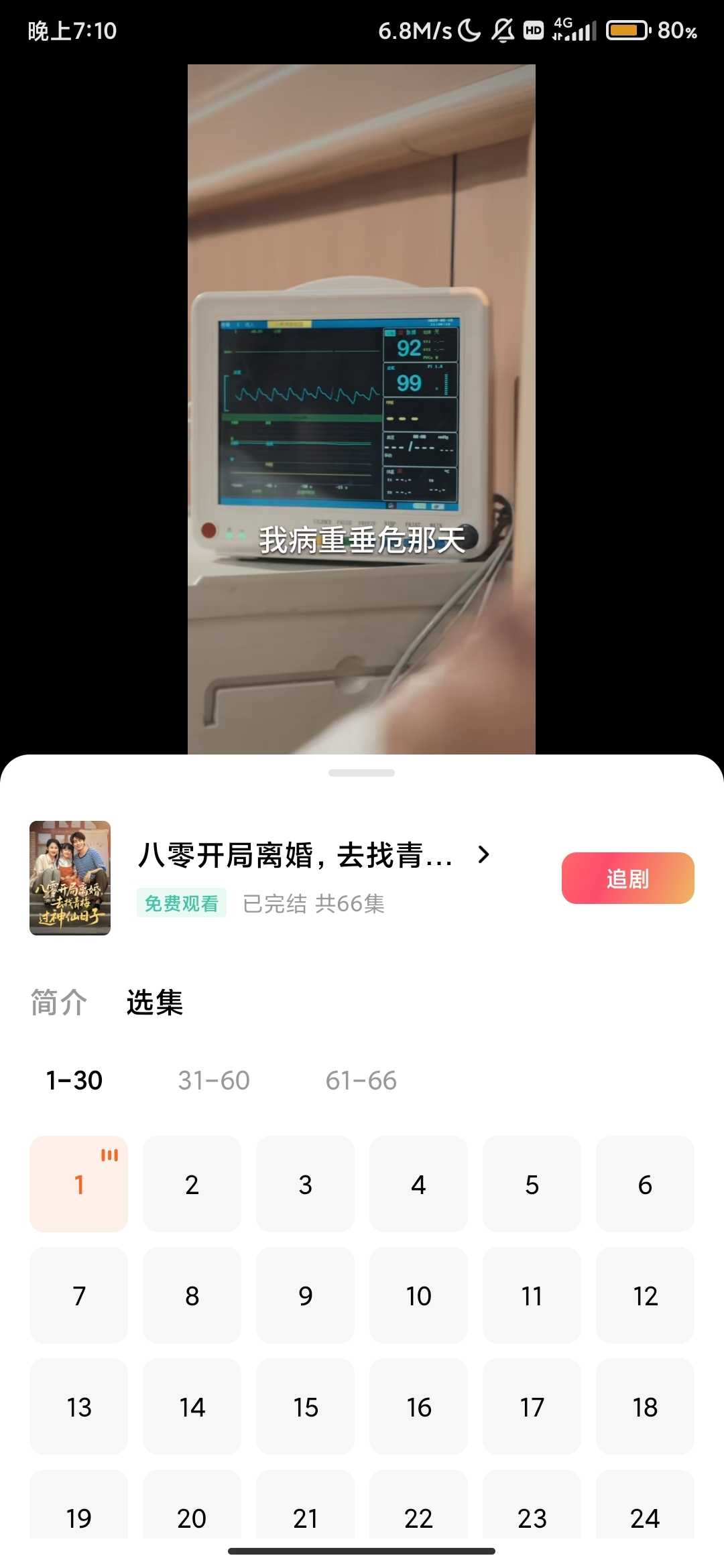Choose episode 16
724x1568 pixels.
pyautogui.click(x=418, y=1407)
